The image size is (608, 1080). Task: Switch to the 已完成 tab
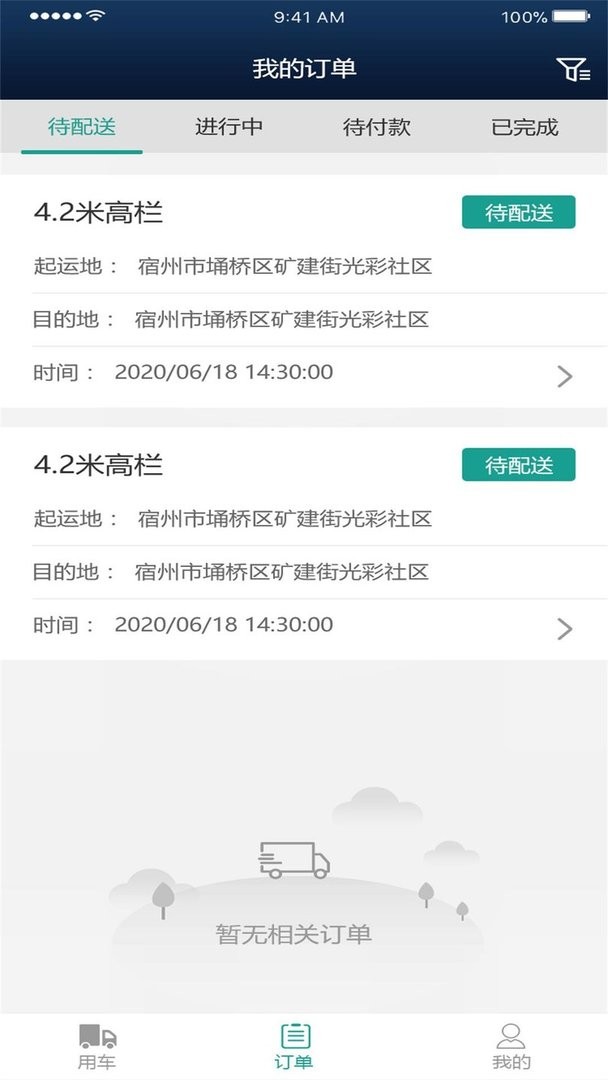coord(525,127)
